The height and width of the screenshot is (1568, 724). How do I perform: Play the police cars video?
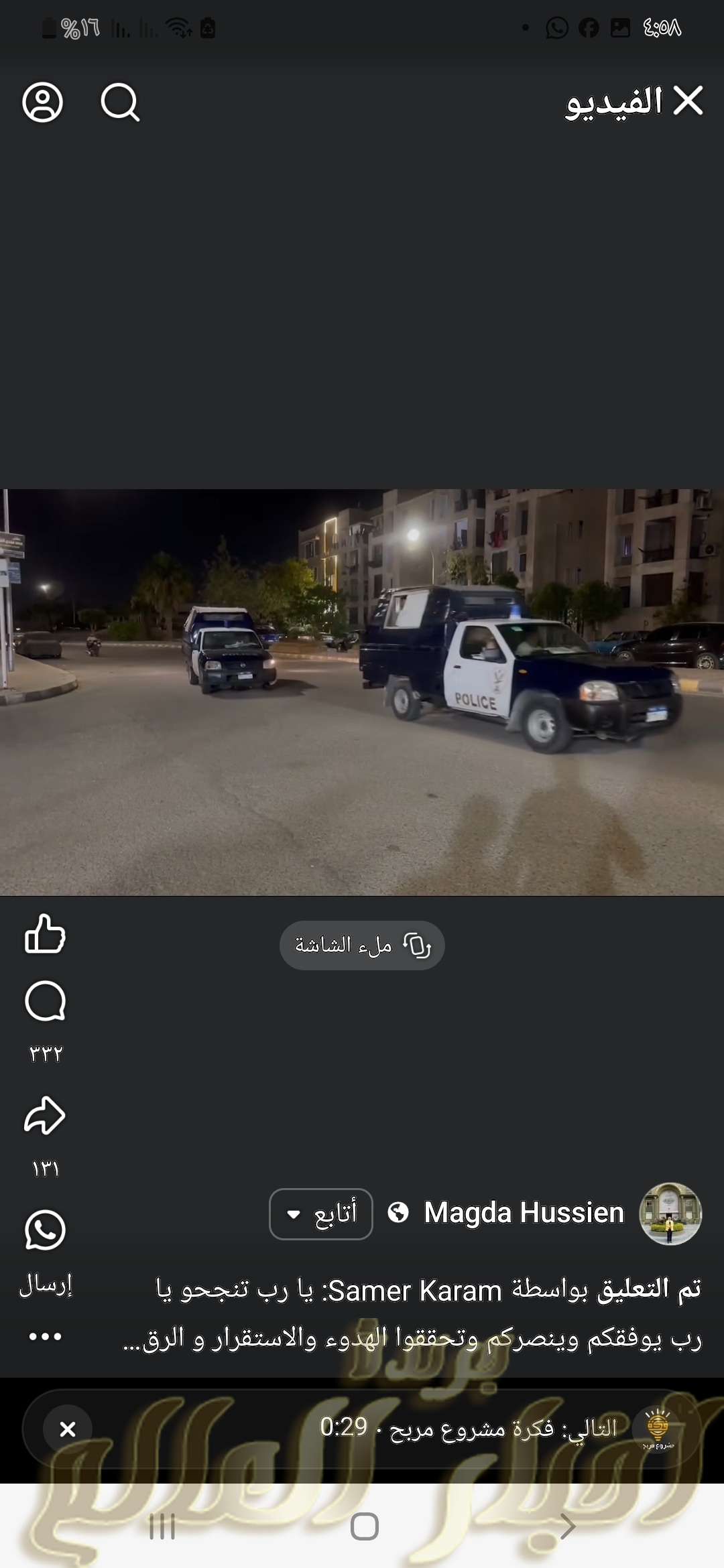click(362, 692)
